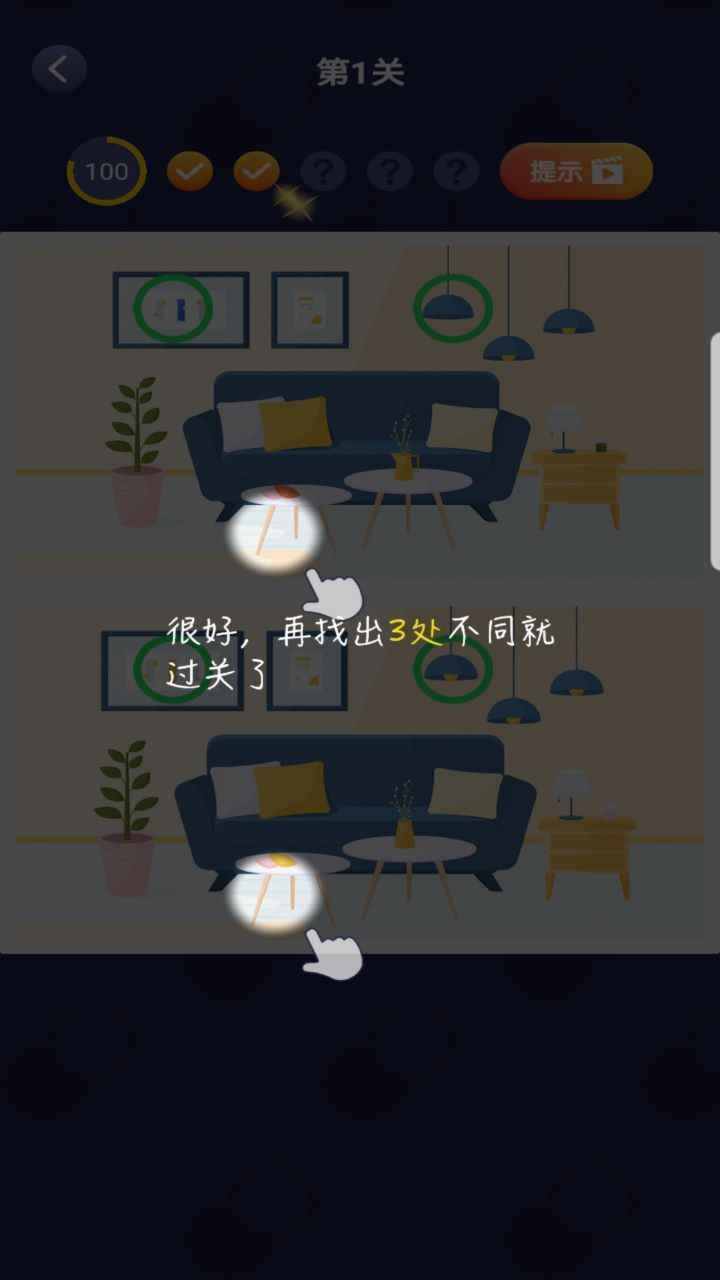
Task: Click the back arrow at top left
Action: [57, 68]
